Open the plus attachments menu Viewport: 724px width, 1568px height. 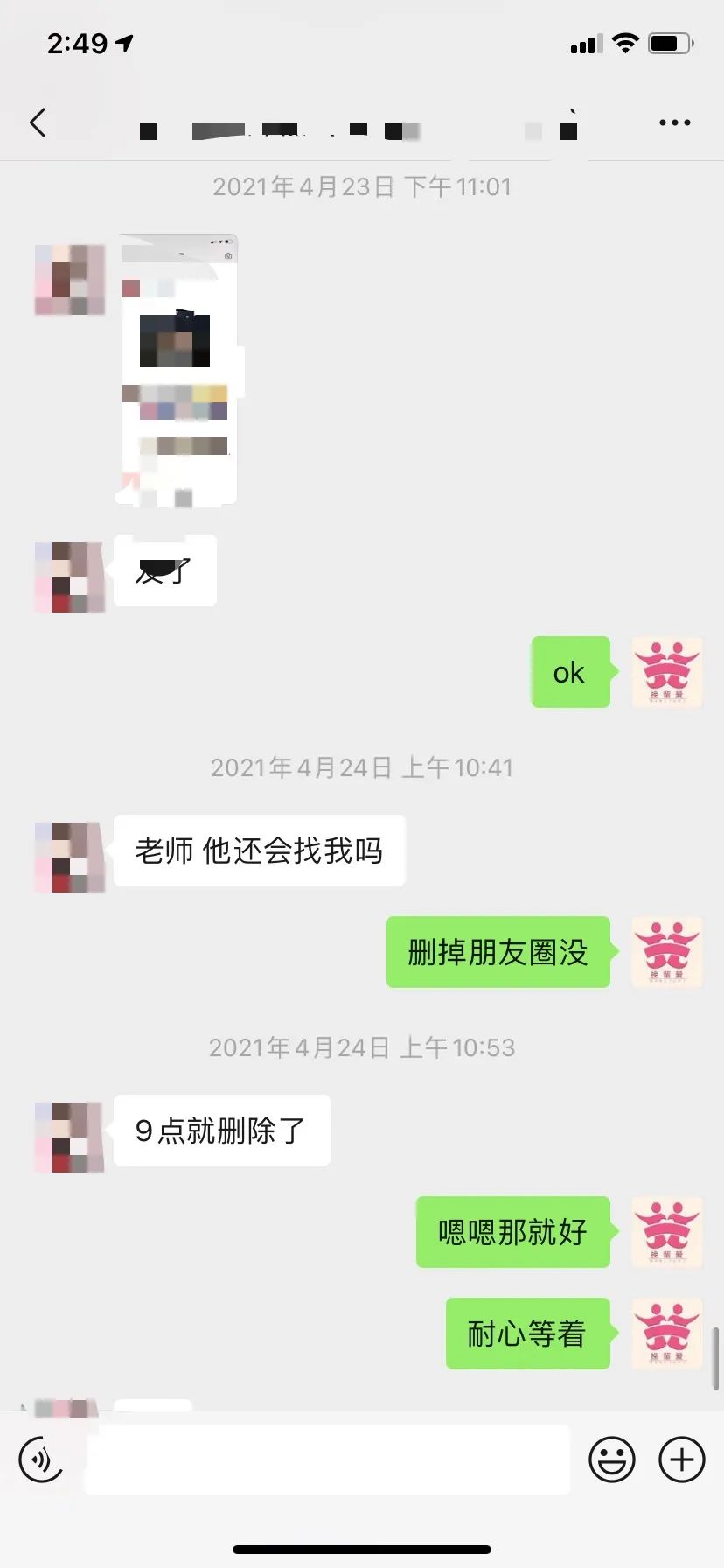coord(682,1459)
